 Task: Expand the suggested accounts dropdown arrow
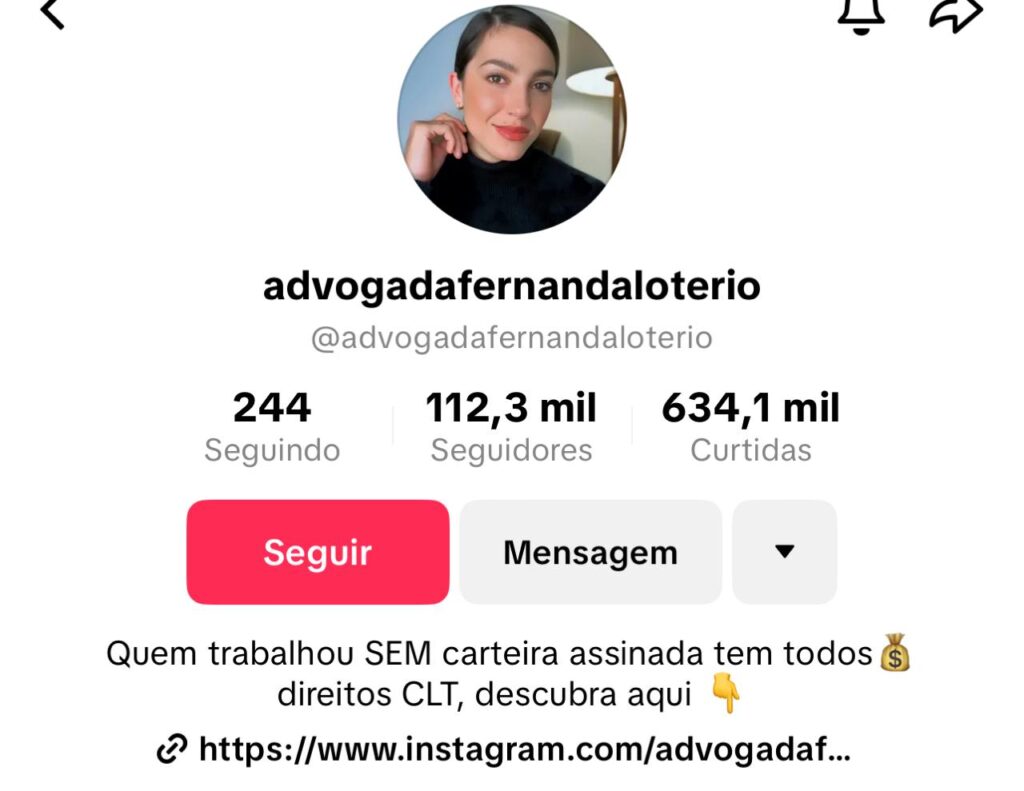[x=784, y=552]
